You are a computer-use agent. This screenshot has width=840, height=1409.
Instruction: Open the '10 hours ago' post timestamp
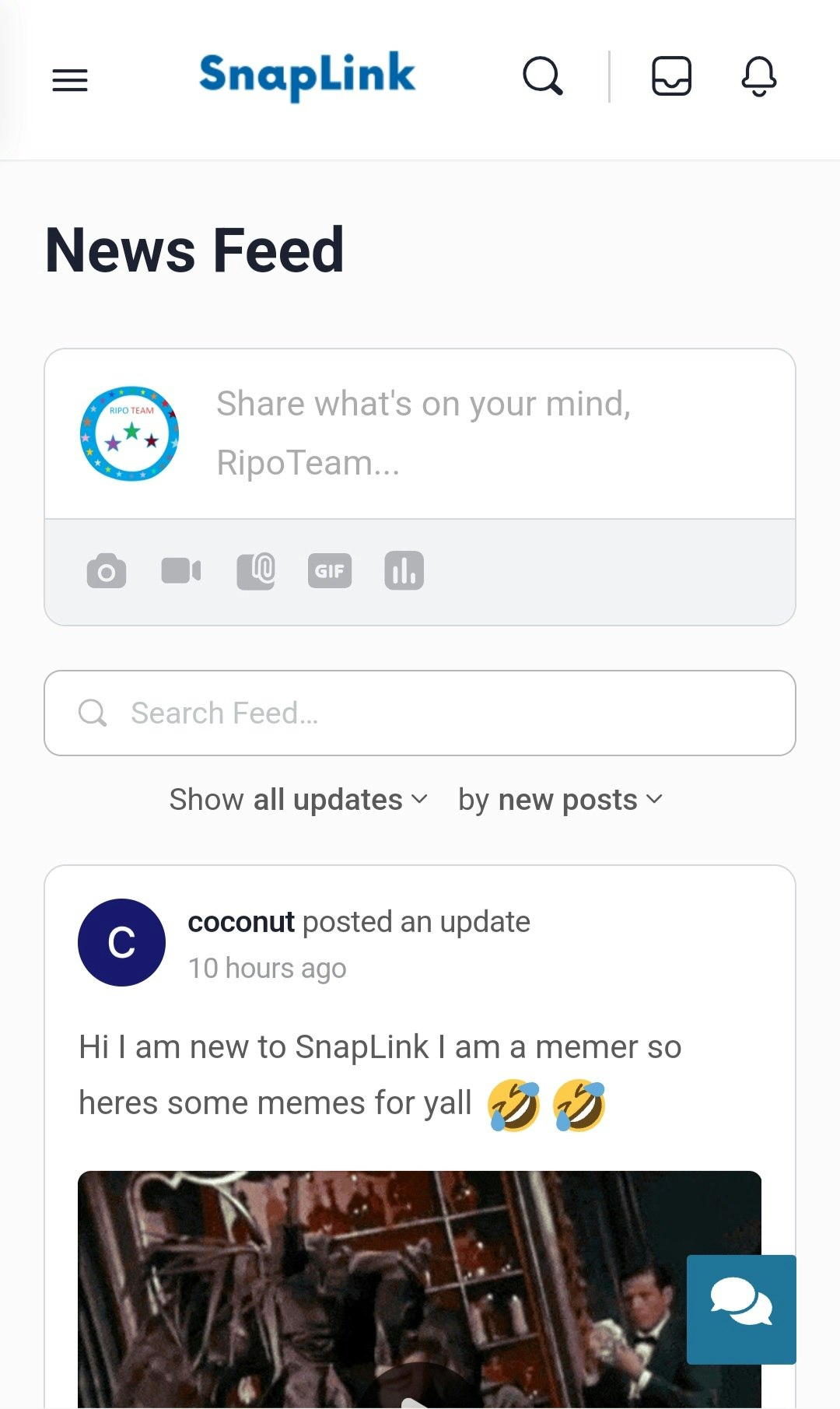click(267, 969)
